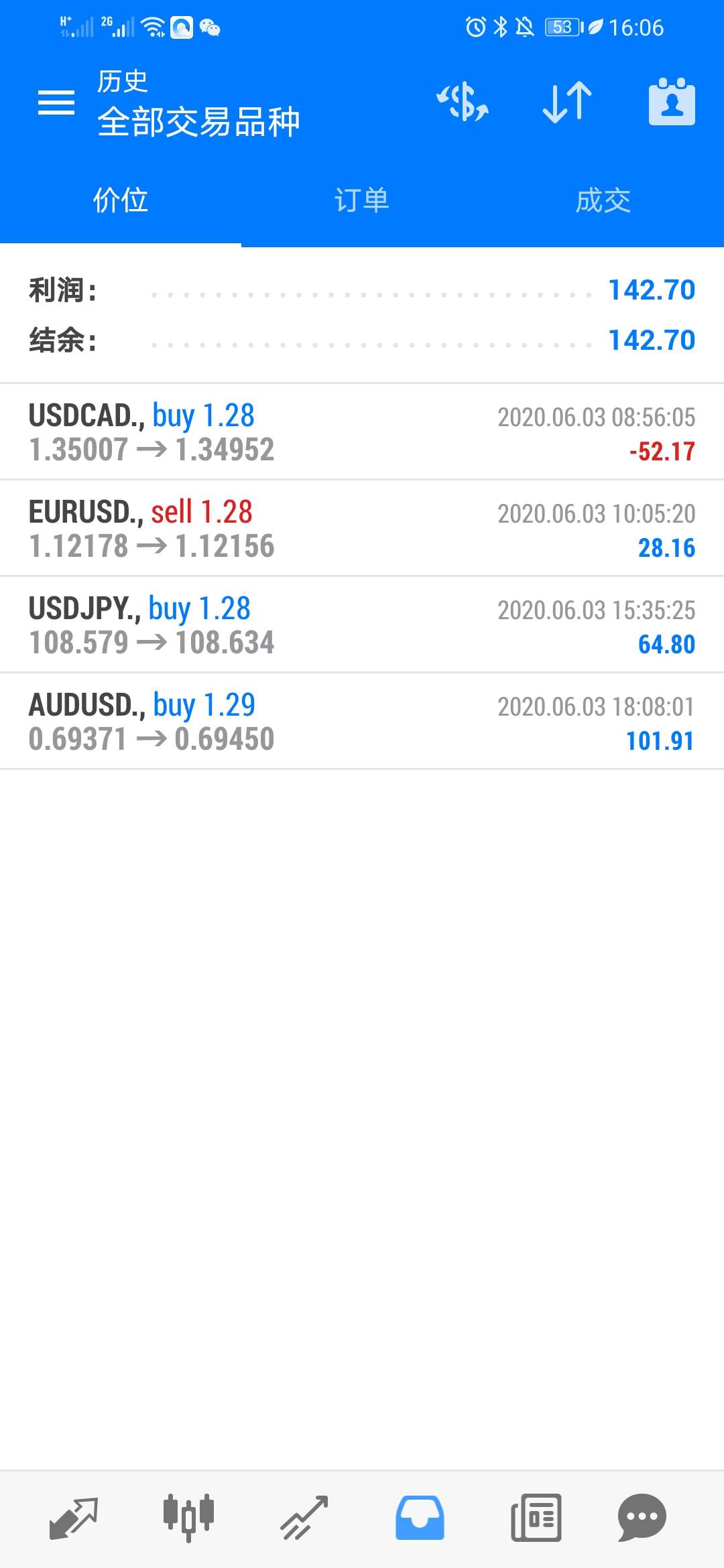Open the calendar date range icon
This screenshot has width=724, height=1568.
(x=672, y=102)
